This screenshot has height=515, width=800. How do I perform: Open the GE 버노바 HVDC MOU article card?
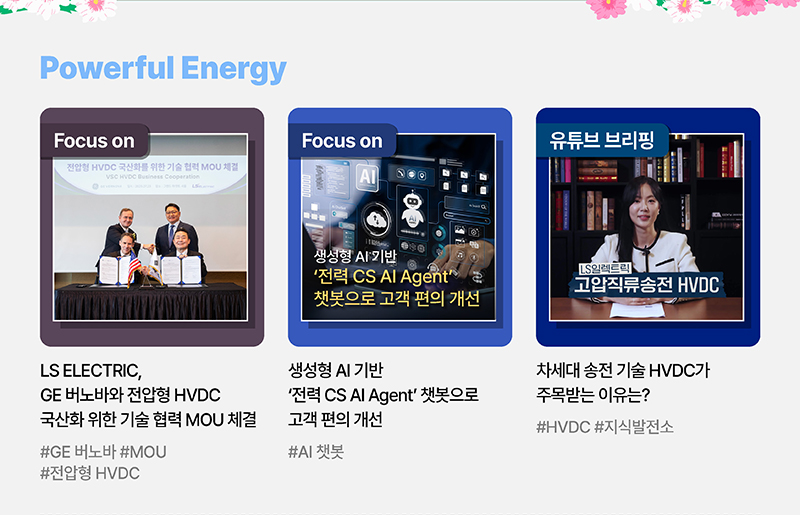tap(151, 228)
